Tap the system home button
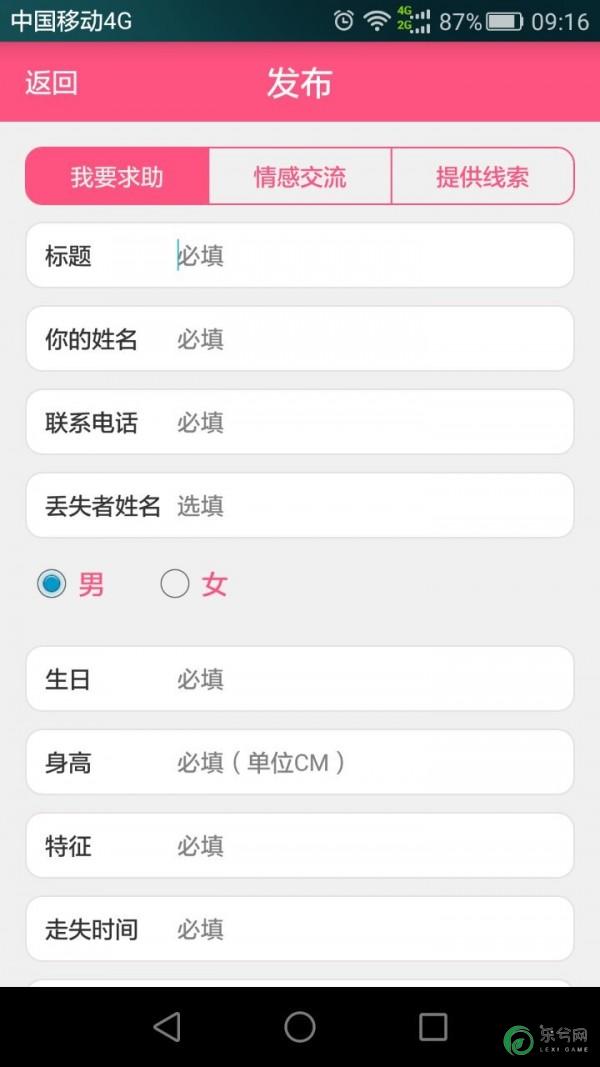The image size is (600, 1067). click(x=300, y=1027)
